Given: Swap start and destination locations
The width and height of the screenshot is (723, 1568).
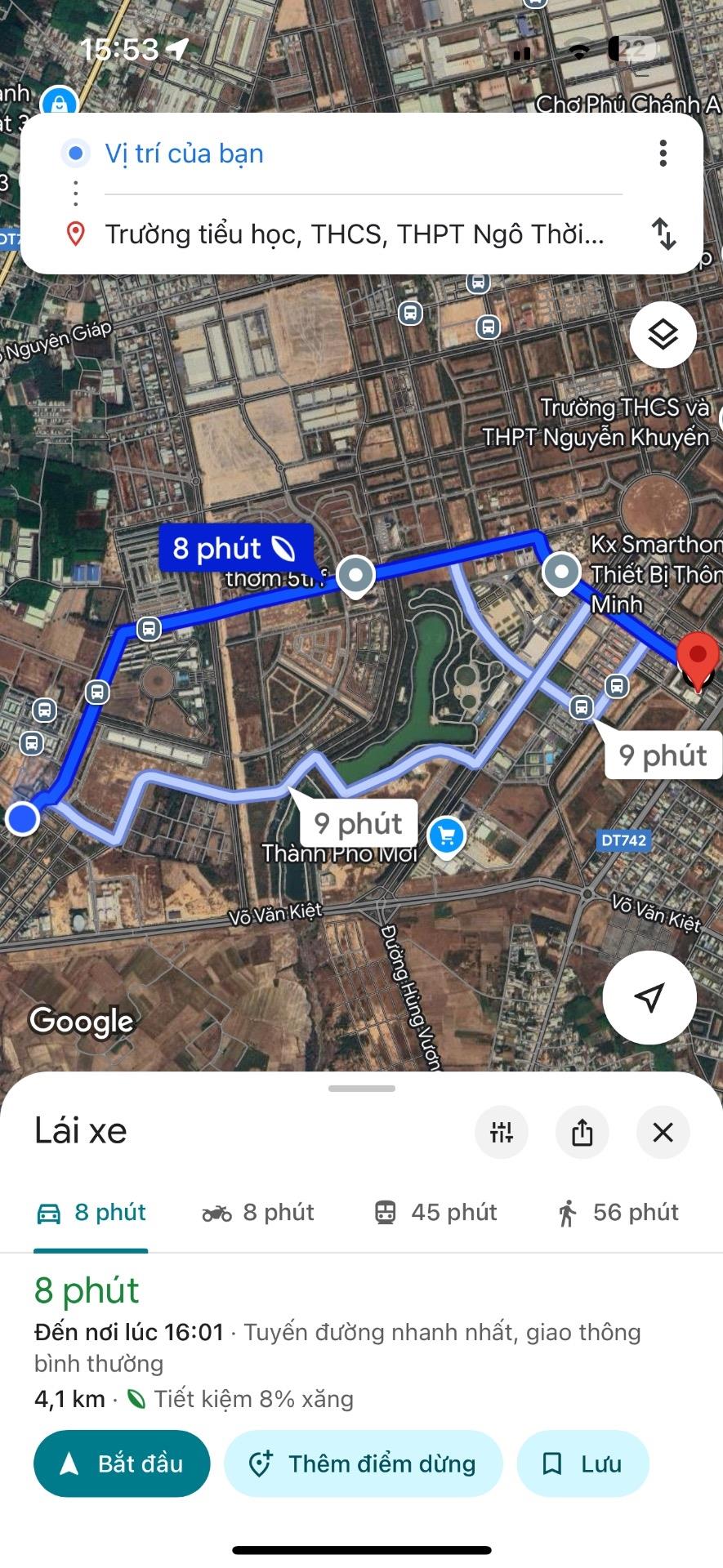Looking at the screenshot, I should click(x=663, y=234).
